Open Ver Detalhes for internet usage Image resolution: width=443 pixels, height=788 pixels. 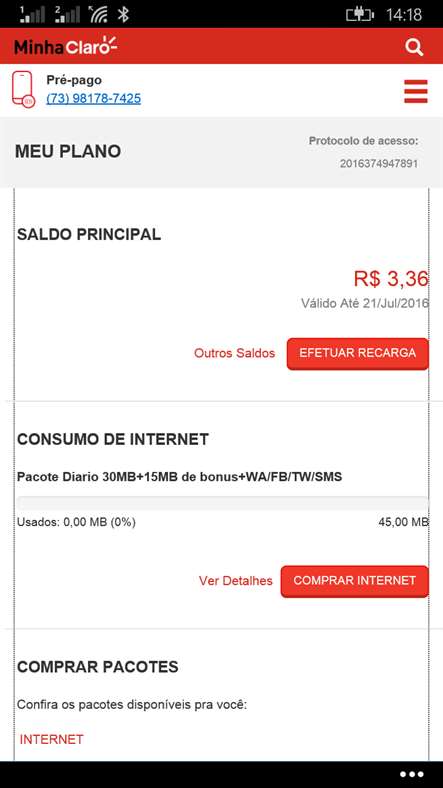tap(236, 581)
